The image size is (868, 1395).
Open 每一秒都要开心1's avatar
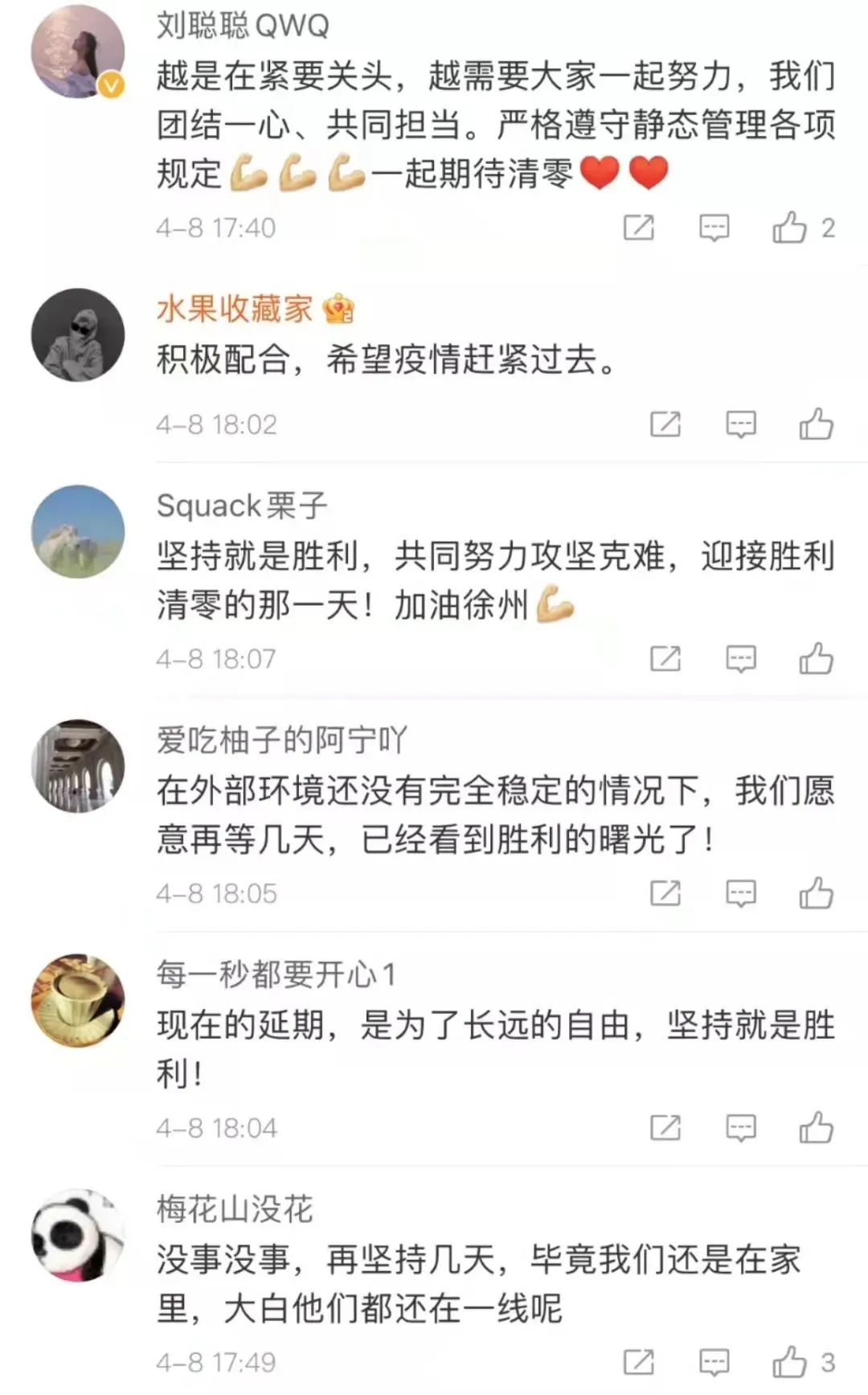point(78,1000)
